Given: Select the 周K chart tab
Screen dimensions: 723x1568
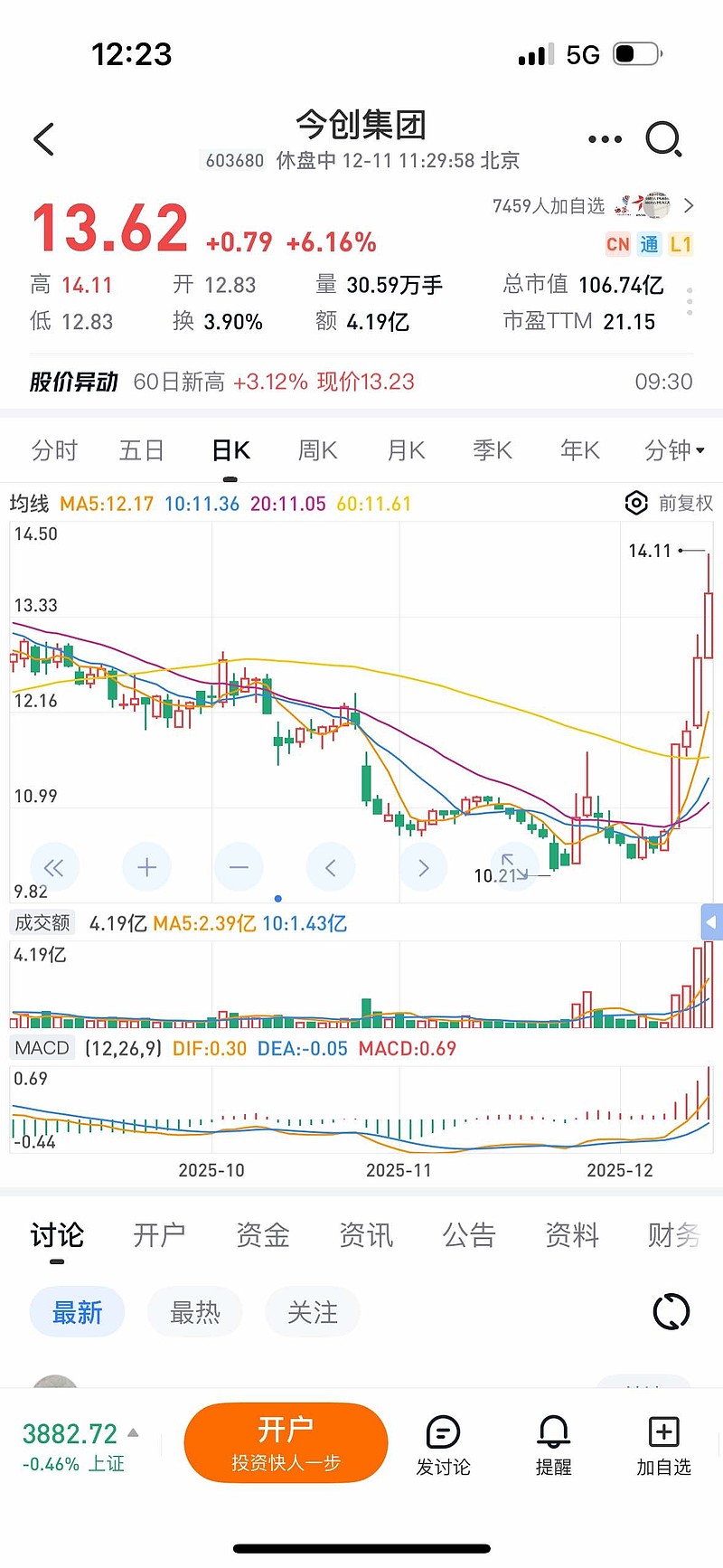Looking at the screenshot, I should tap(318, 450).
